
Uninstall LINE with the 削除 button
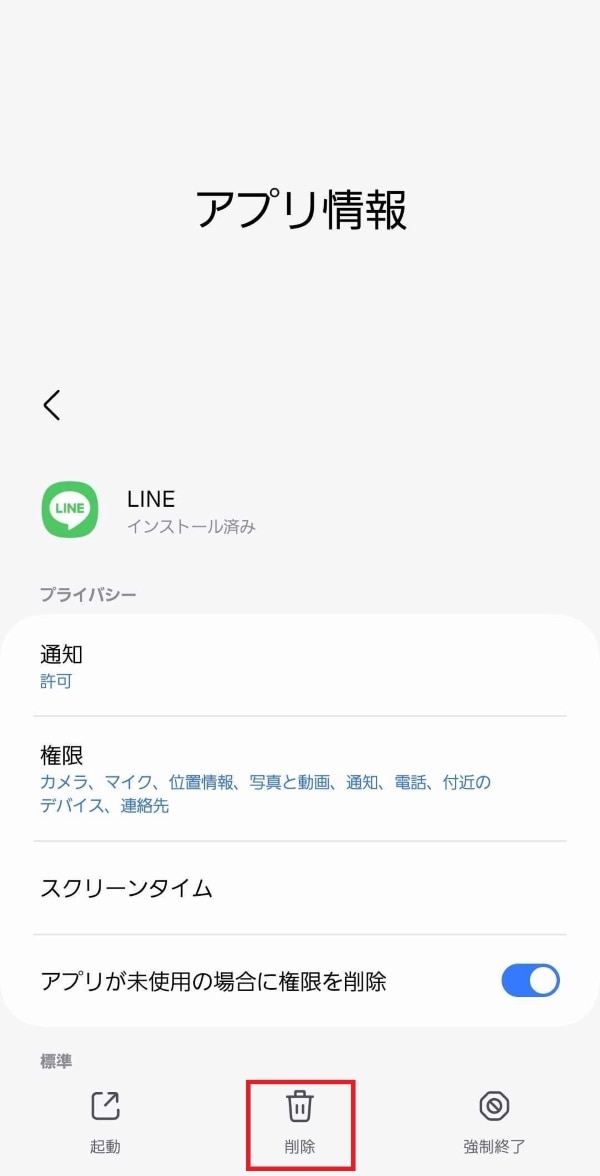tap(300, 1122)
